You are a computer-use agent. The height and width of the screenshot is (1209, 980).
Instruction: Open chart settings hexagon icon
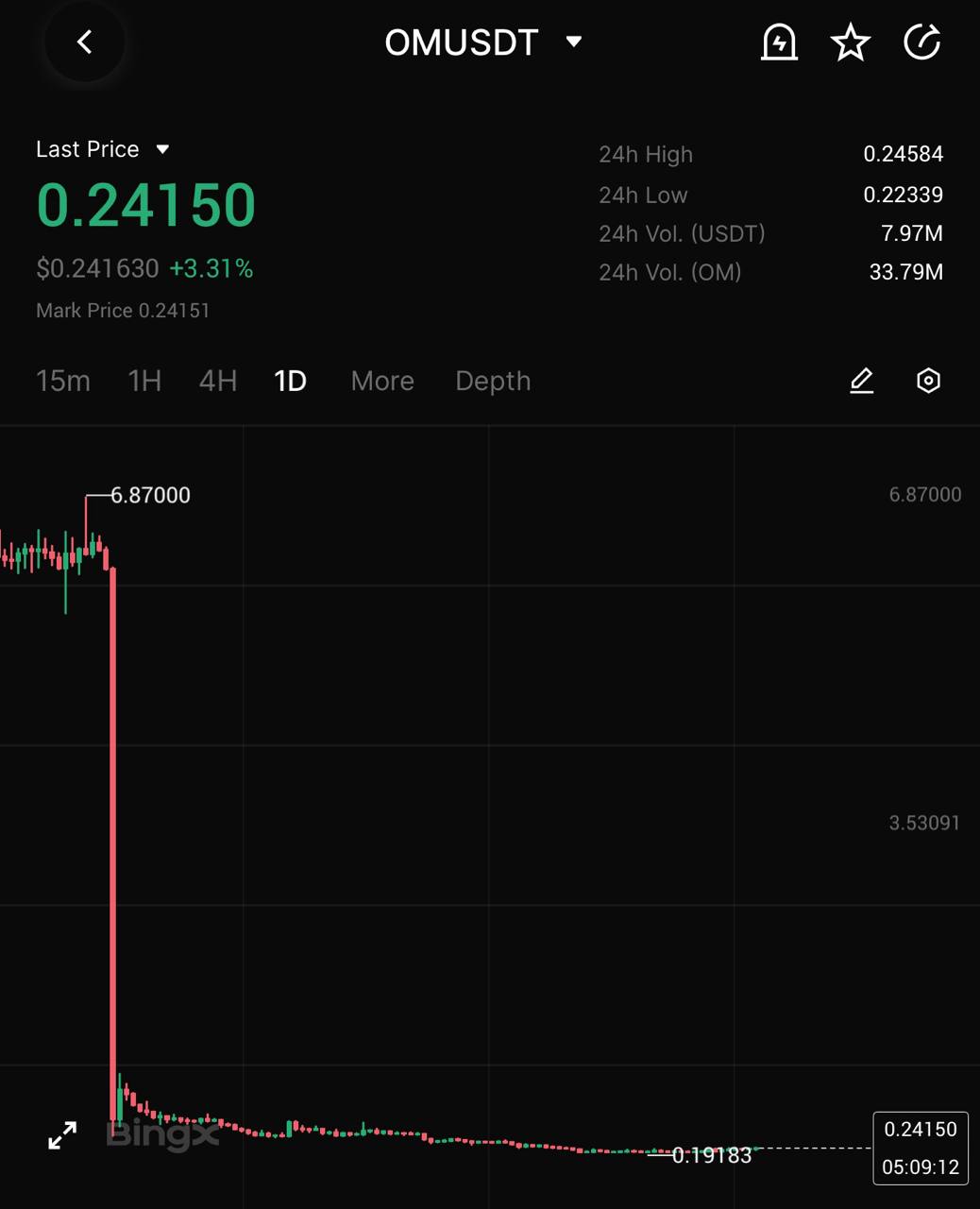pos(928,381)
